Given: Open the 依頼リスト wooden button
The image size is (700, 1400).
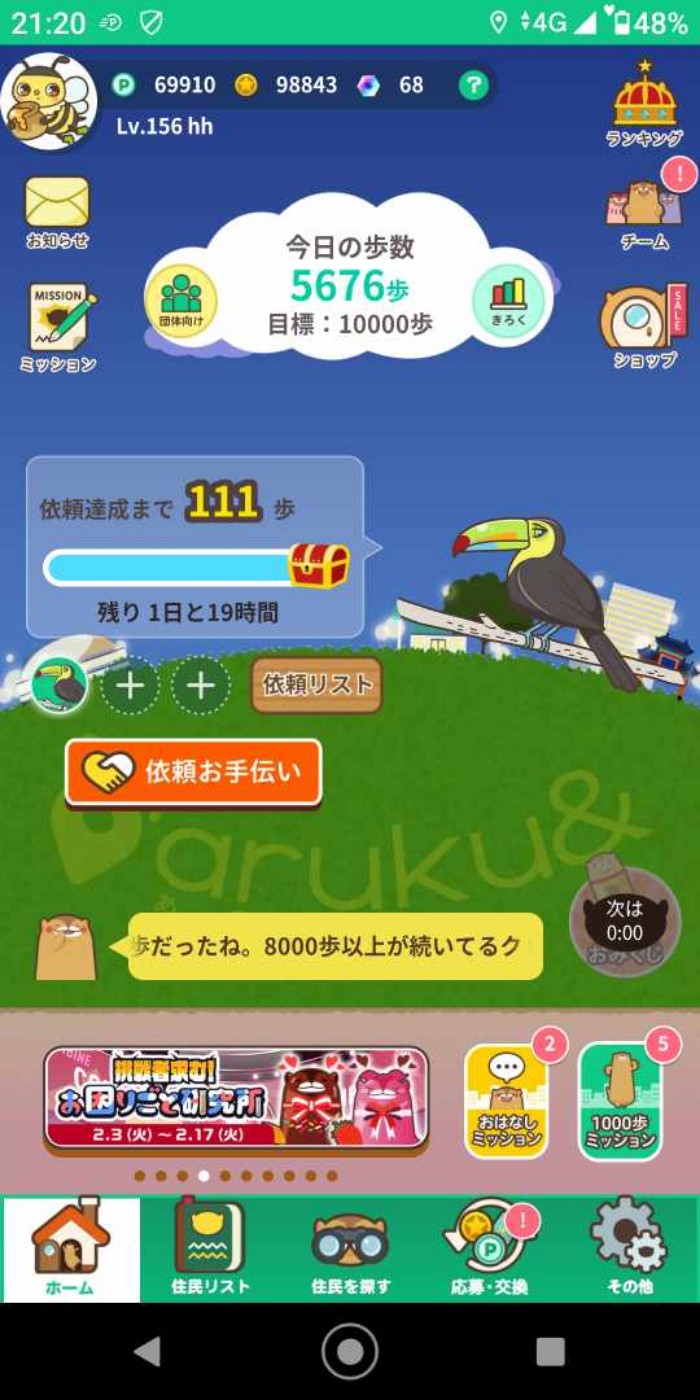Looking at the screenshot, I should 316,685.
